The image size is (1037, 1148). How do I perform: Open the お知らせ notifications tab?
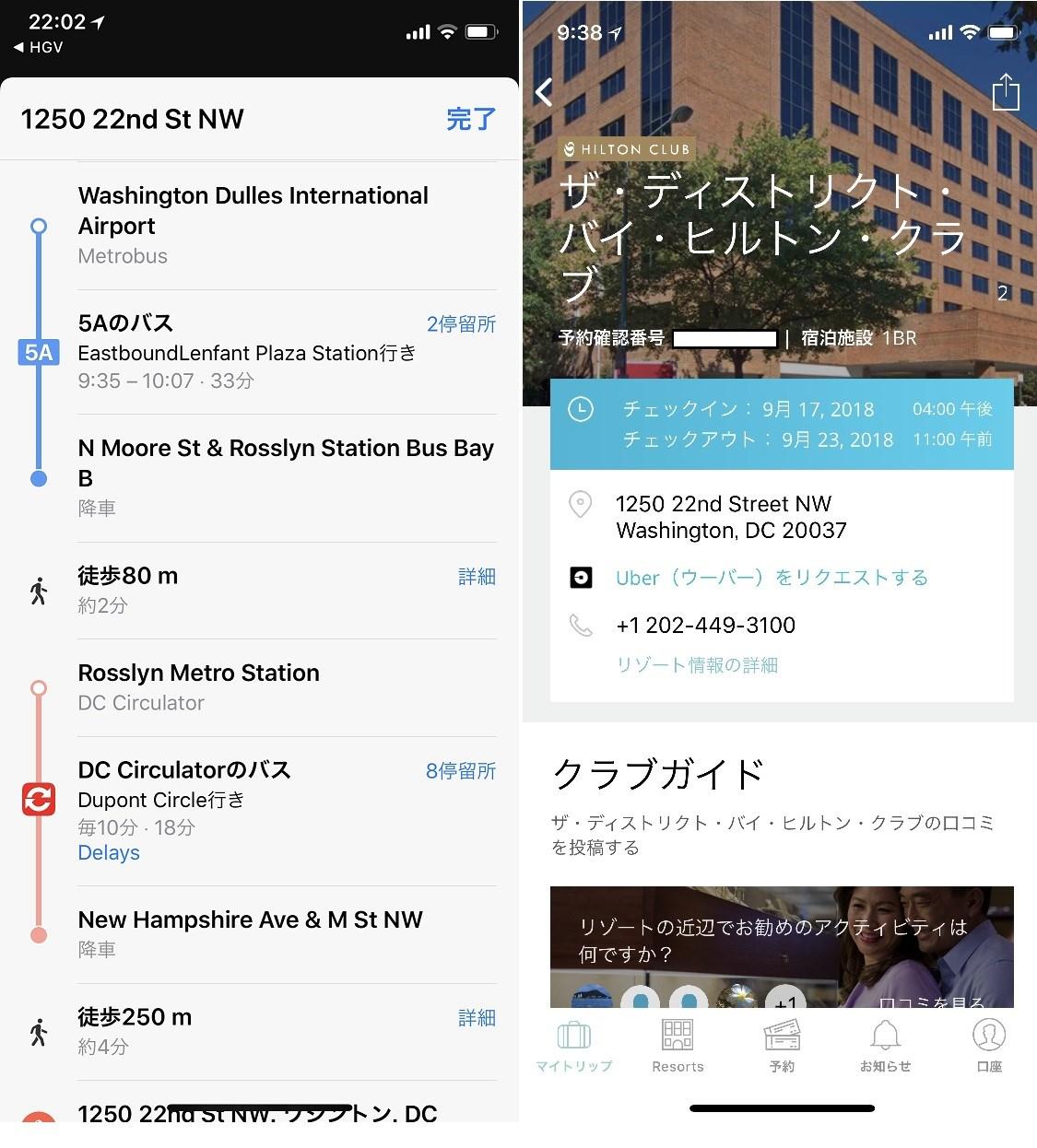(885, 1047)
